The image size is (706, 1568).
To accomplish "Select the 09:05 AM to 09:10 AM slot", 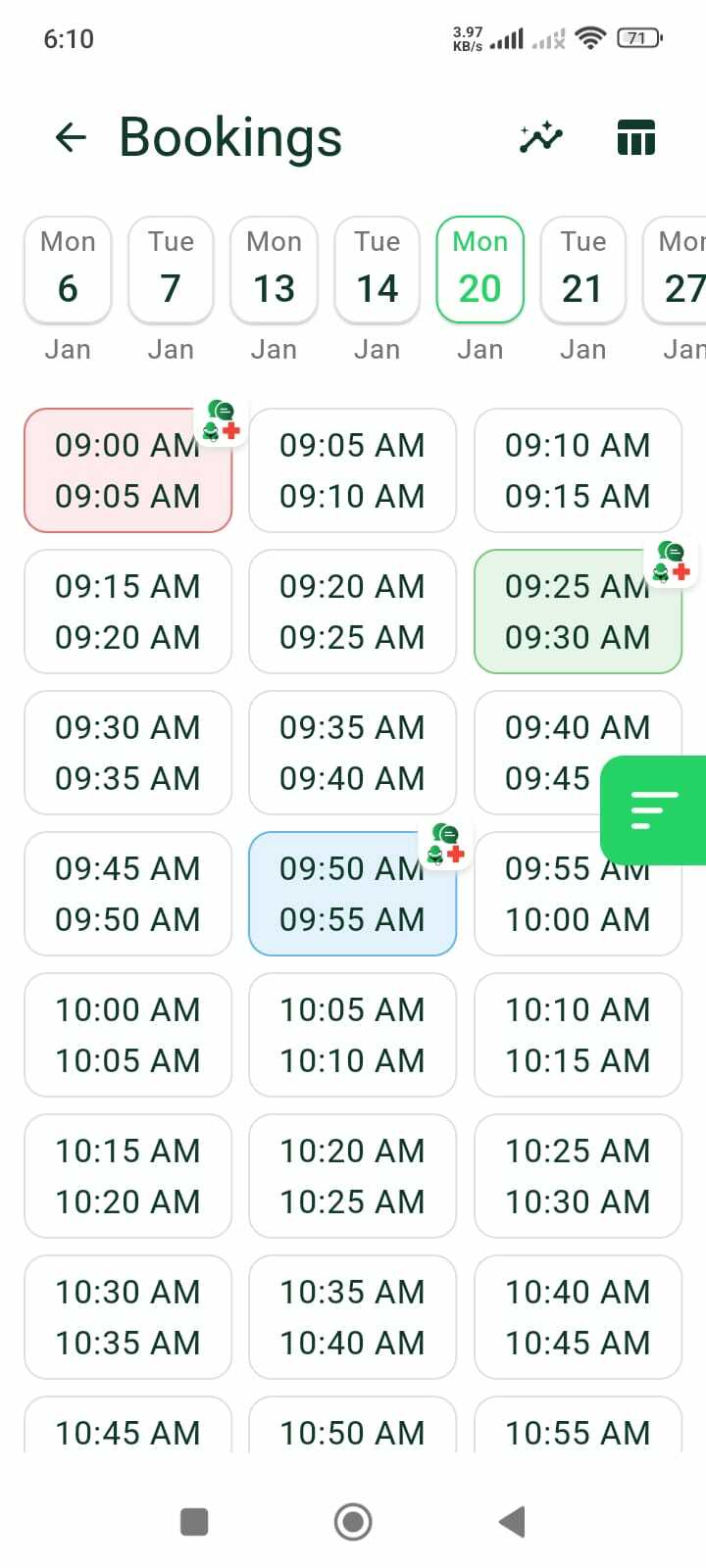I will click(352, 471).
